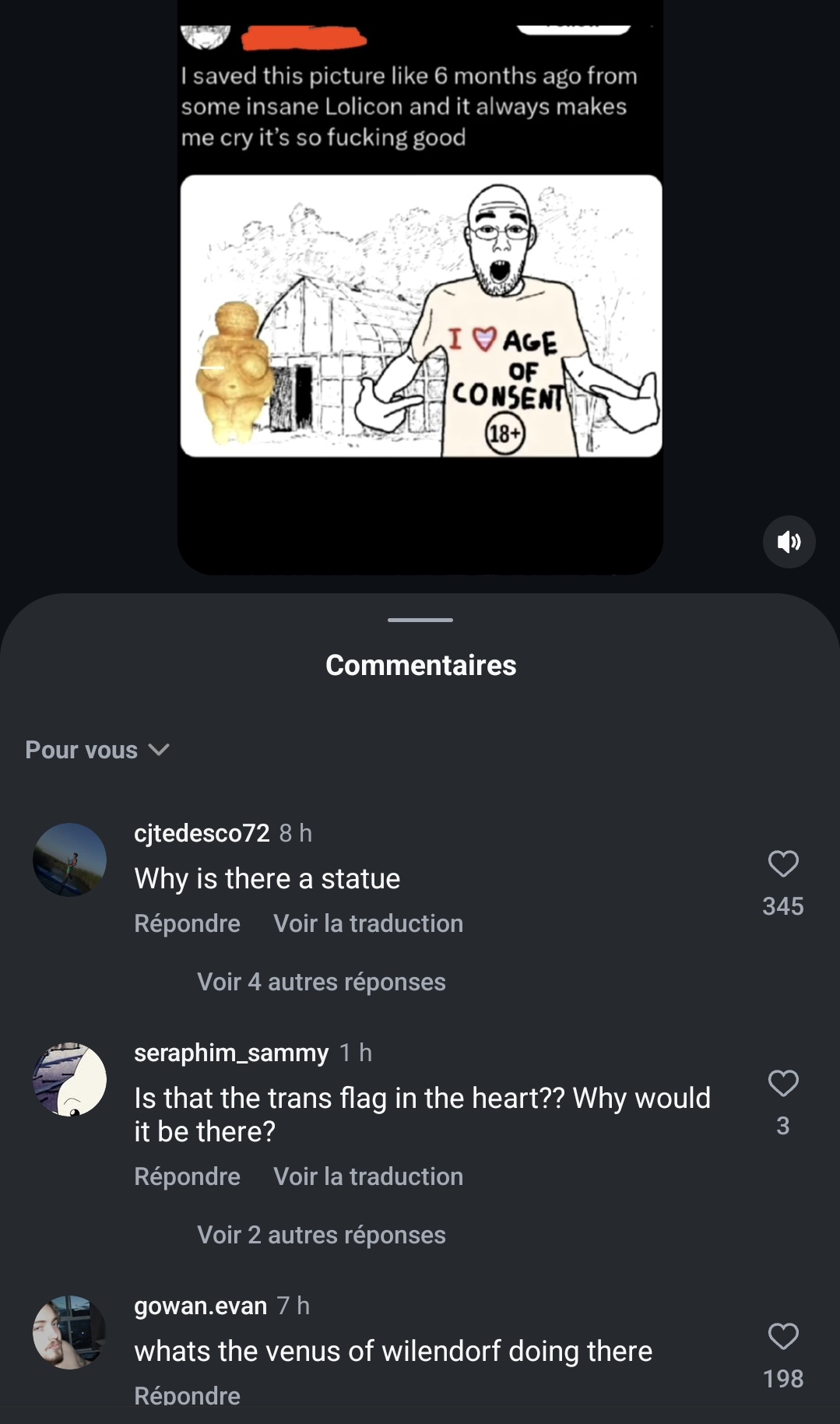Open cjtedesco72's profile picture
The image size is (840, 1424).
(69, 860)
